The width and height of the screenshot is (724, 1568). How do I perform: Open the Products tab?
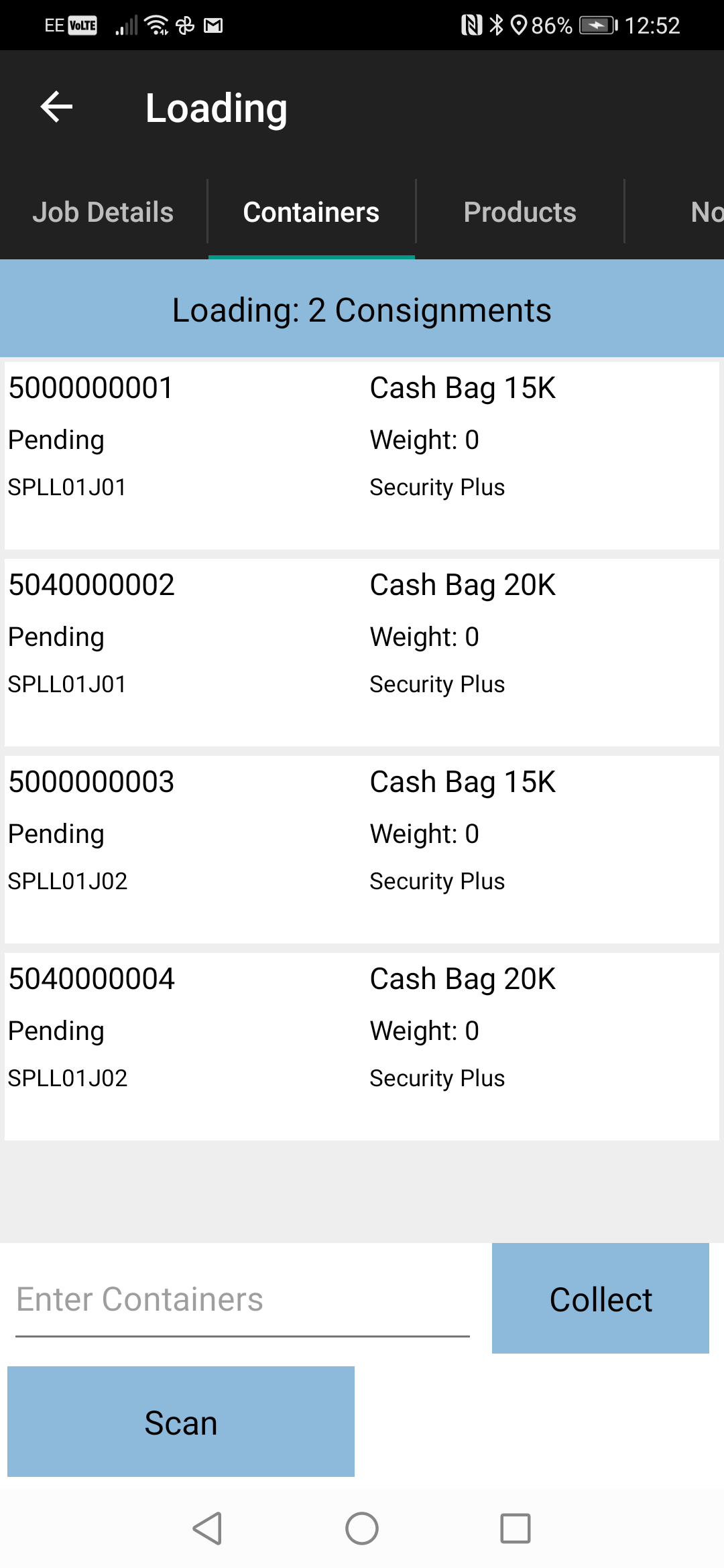(x=520, y=212)
